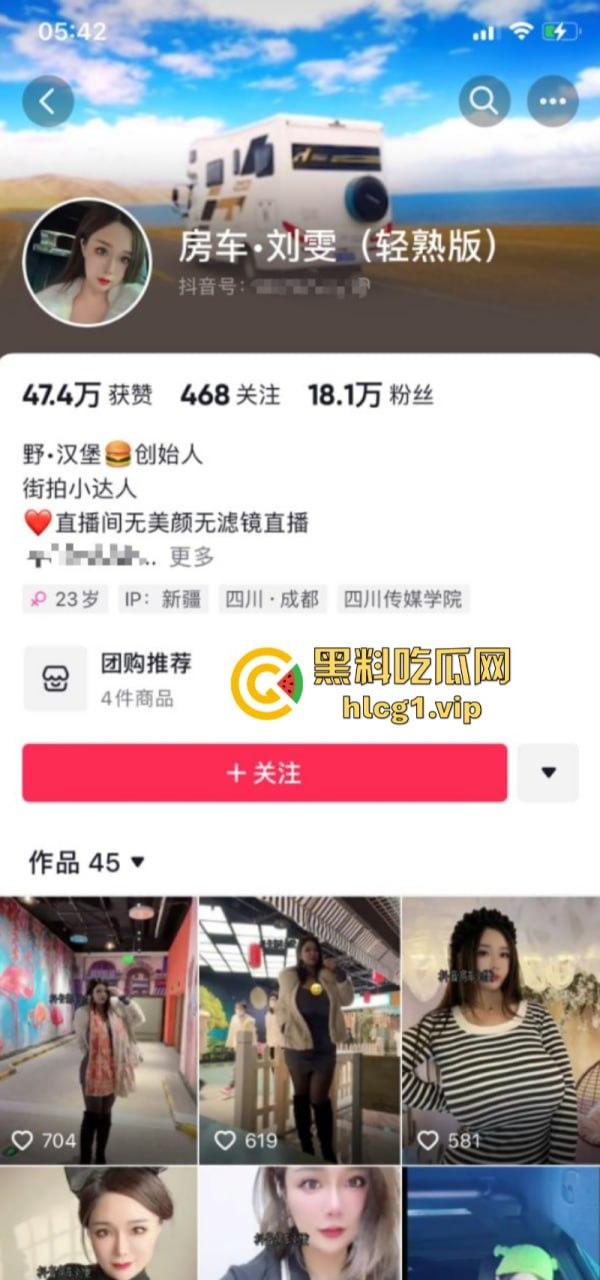The width and height of the screenshot is (600, 1280).
Task: Go back using the arrow icon
Action: coord(47,101)
